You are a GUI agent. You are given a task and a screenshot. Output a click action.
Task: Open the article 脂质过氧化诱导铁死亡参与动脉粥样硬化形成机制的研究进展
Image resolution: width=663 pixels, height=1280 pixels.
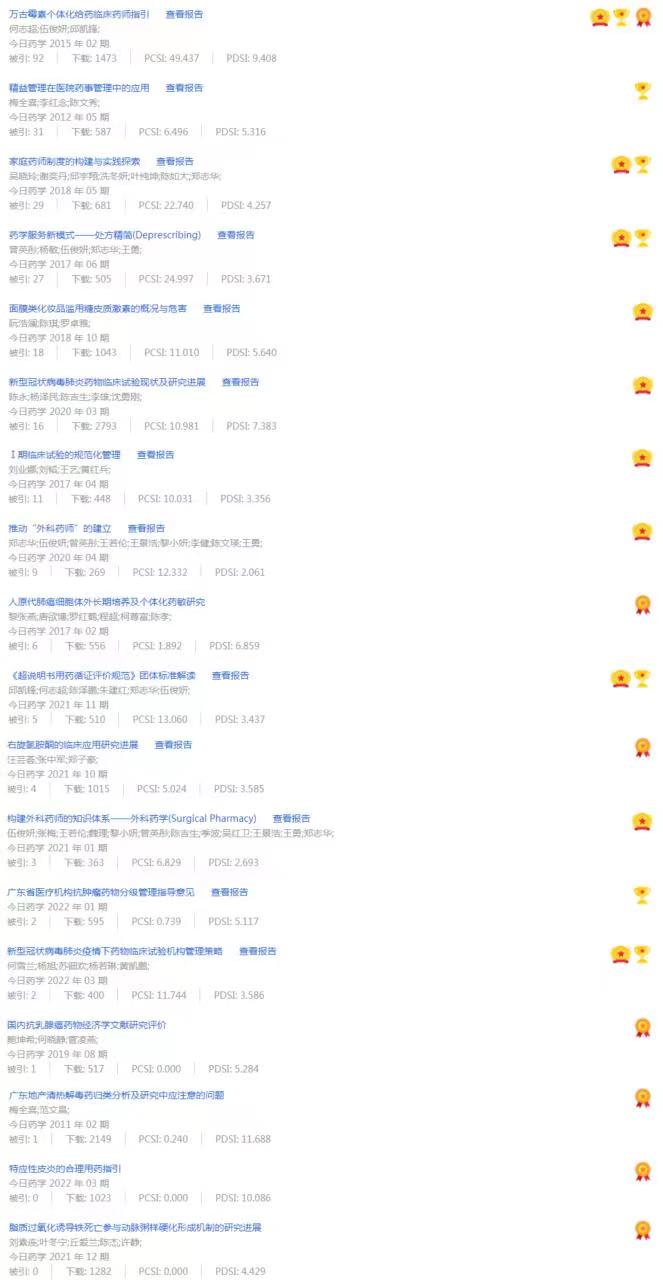(x=134, y=1228)
